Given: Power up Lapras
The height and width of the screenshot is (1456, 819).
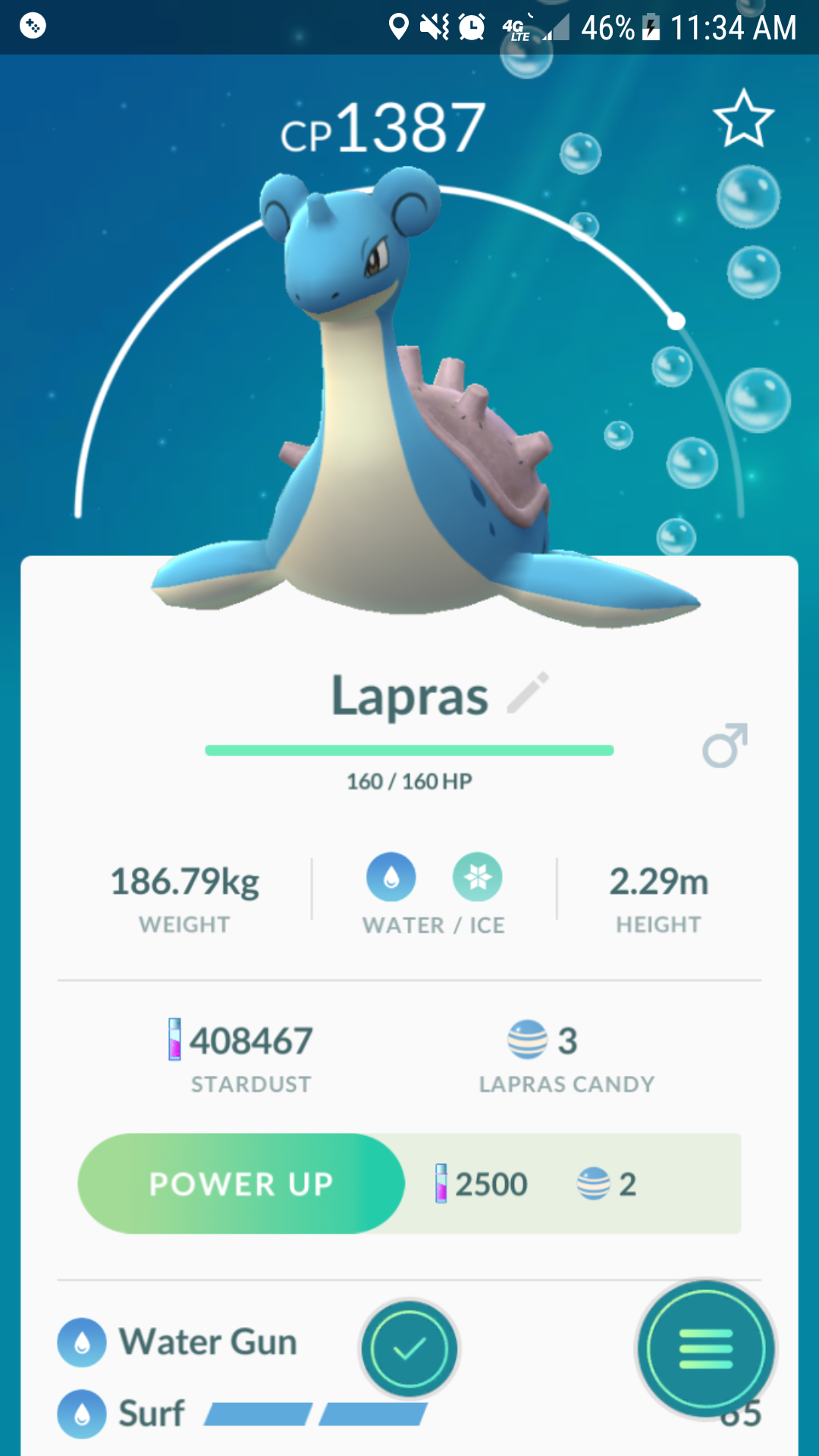Looking at the screenshot, I should 241,1184.
